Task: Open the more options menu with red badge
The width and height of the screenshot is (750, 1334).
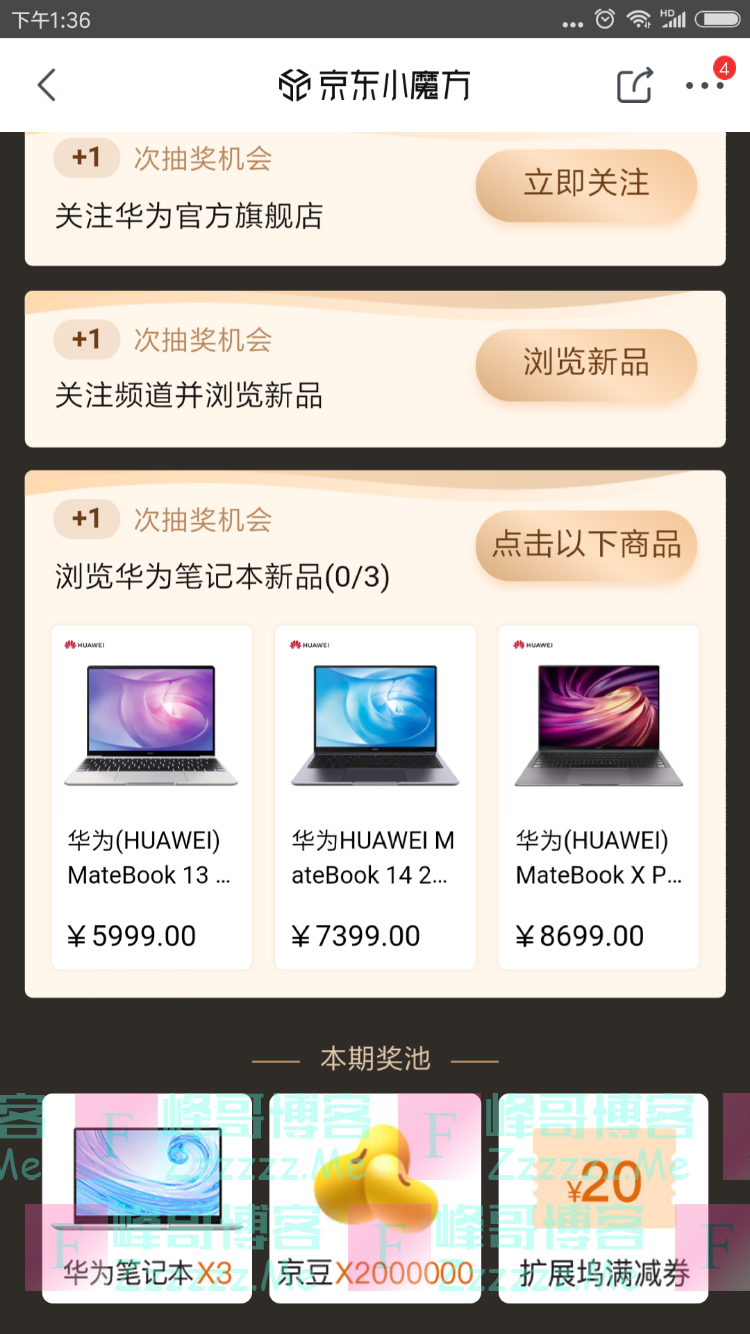Action: pyautogui.click(x=706, y=87)
